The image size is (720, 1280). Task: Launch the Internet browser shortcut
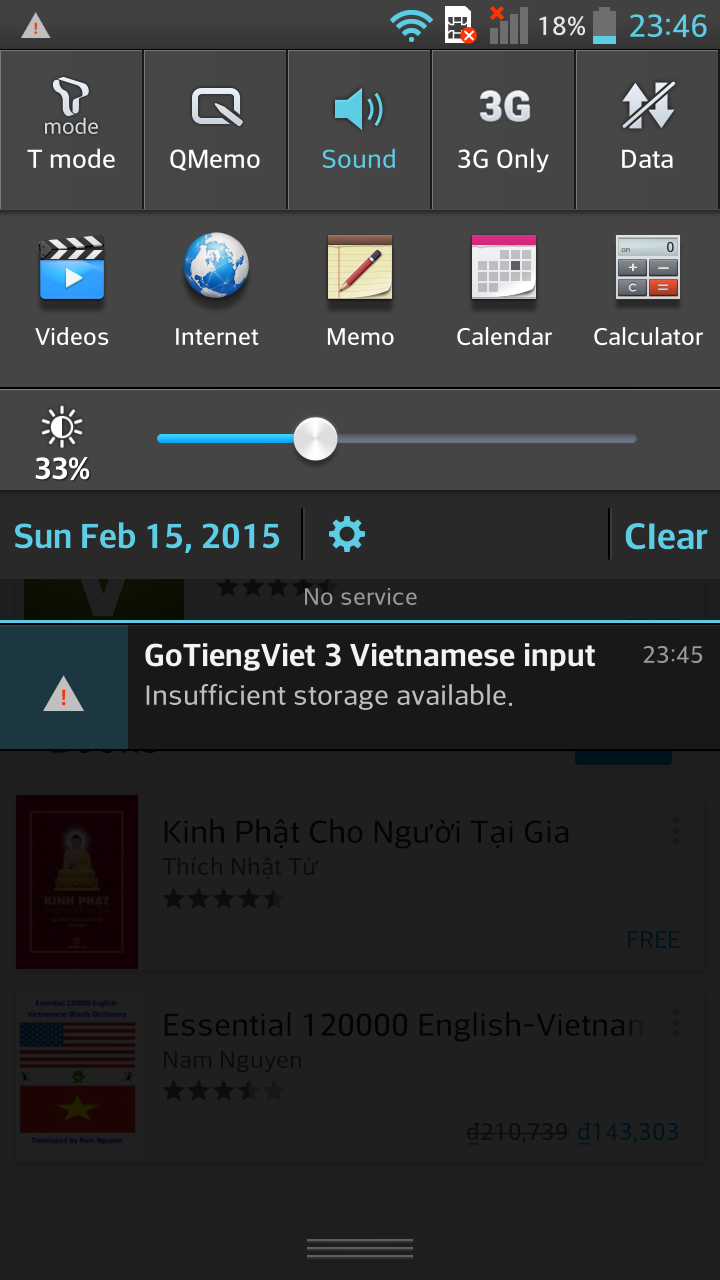pyautogui.click(x=216, y=291)
